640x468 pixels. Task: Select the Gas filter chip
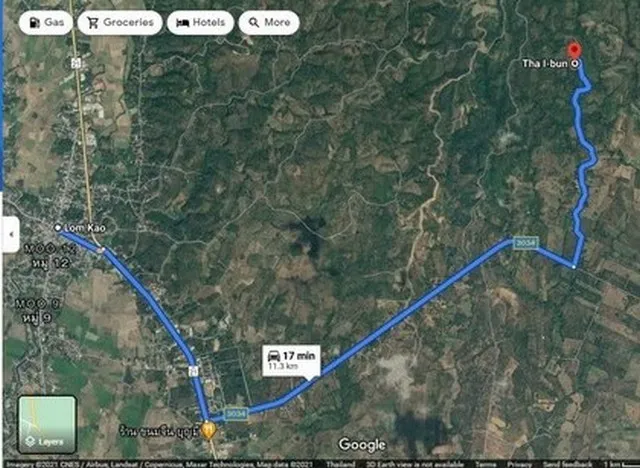(44, 22)
